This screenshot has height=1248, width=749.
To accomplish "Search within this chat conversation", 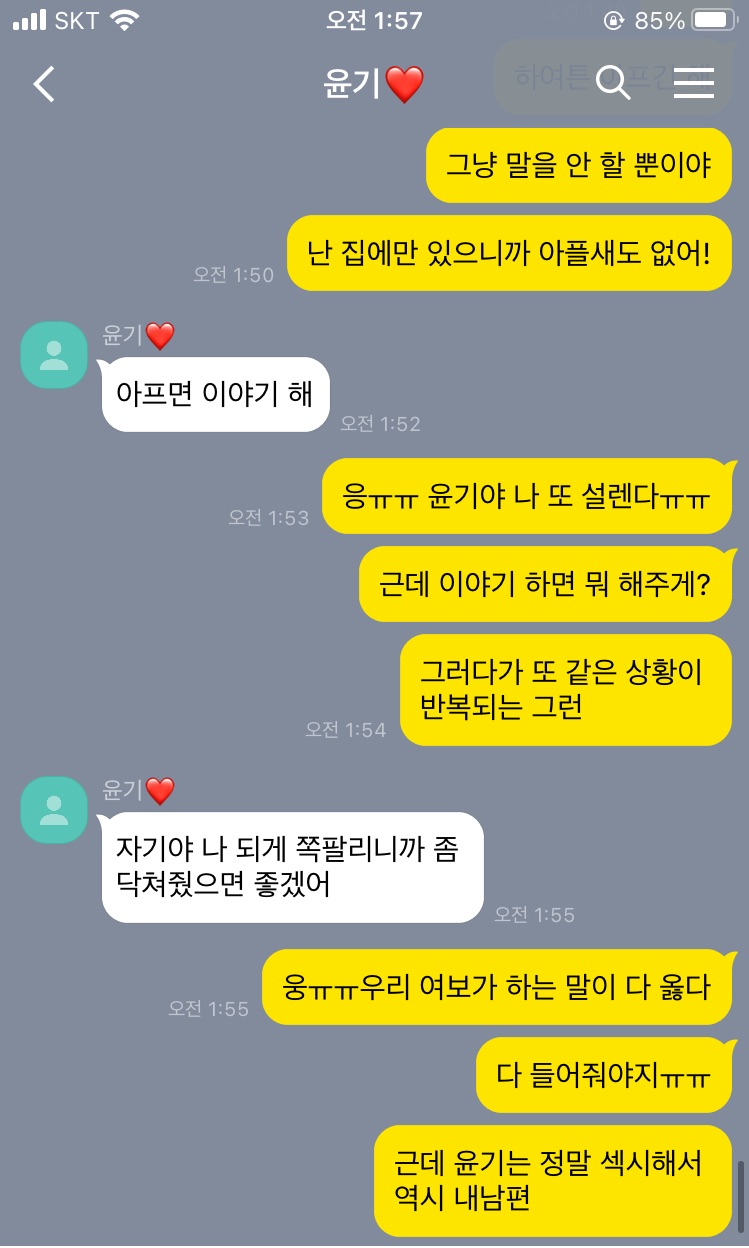I will click(x=612, y=84).
